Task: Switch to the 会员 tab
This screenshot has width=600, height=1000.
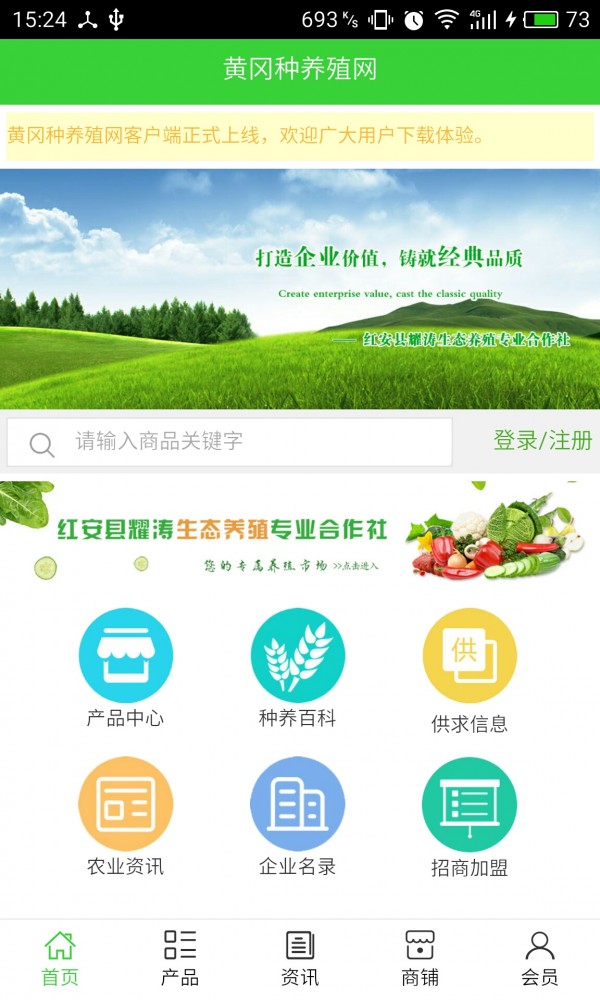Action: (x=540, y=958)
